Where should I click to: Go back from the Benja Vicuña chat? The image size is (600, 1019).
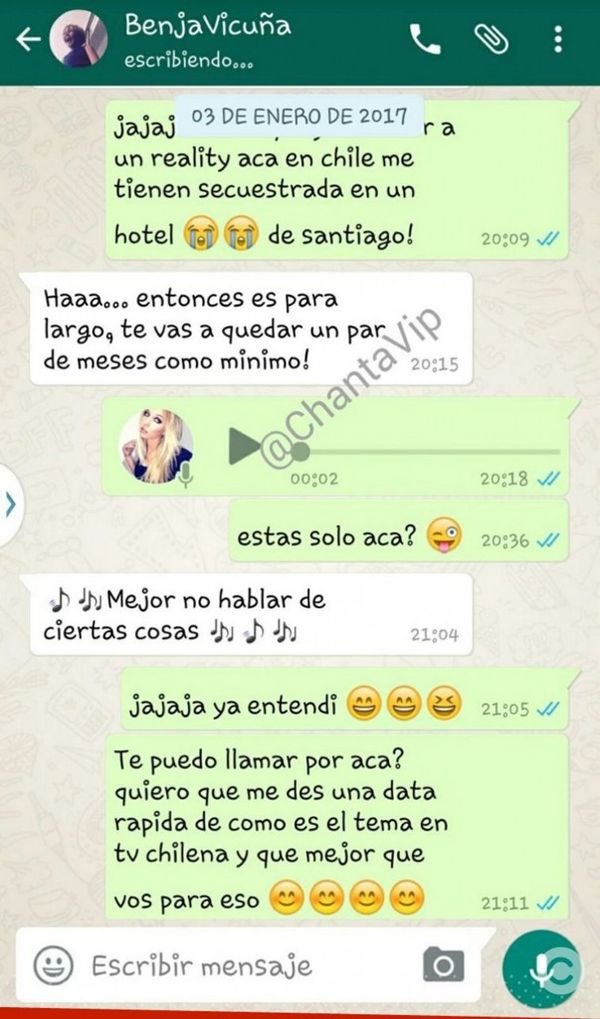click(26, 40)
